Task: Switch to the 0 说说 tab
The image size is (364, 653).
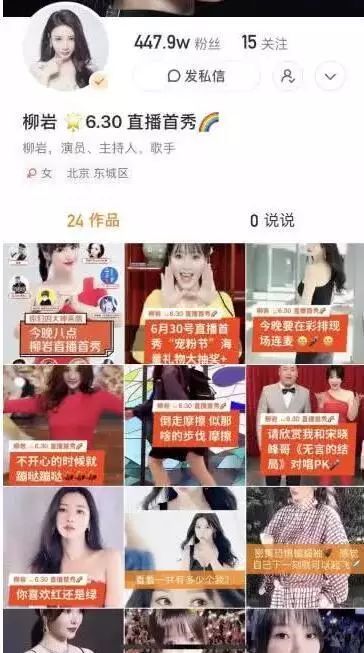Action: tap(272, 221)
